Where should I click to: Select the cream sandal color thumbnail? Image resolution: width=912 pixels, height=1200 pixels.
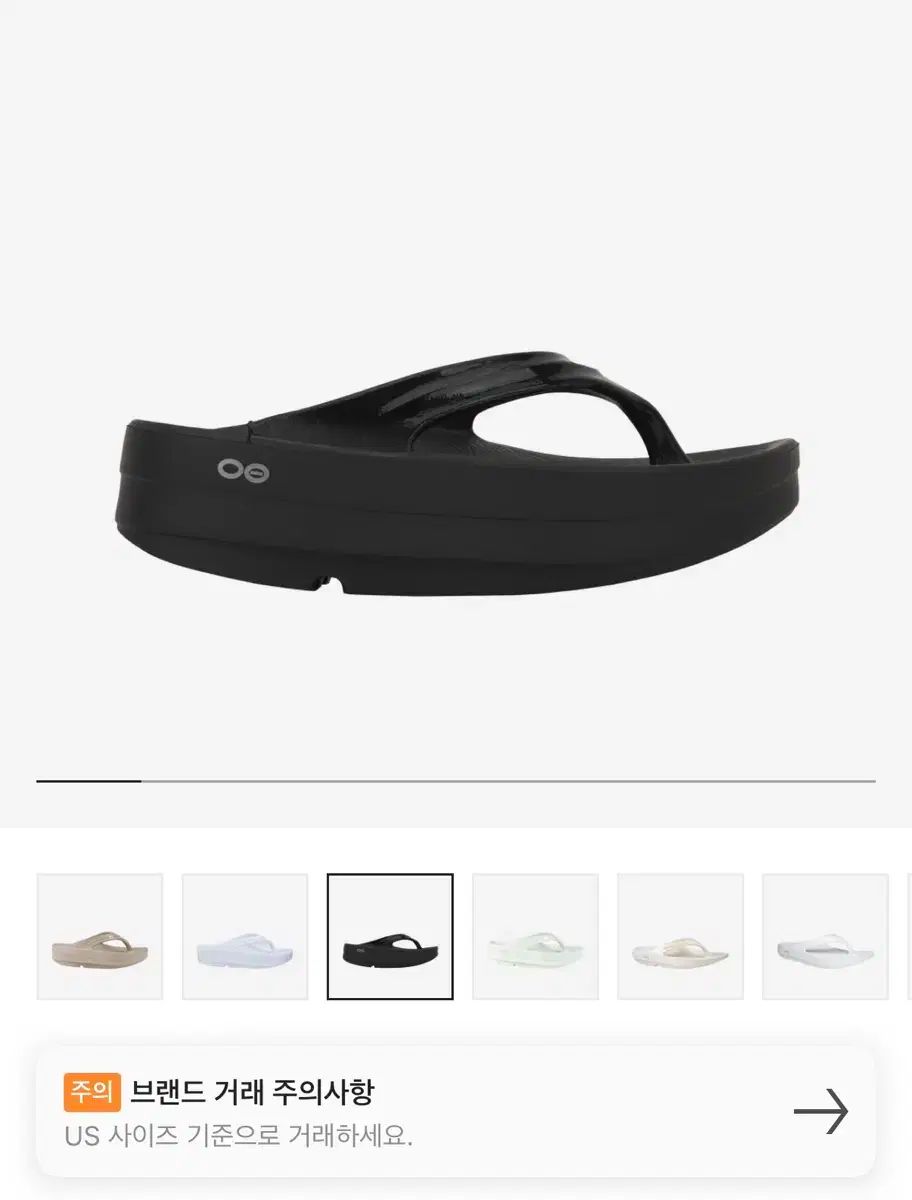[x=680, y=937]
